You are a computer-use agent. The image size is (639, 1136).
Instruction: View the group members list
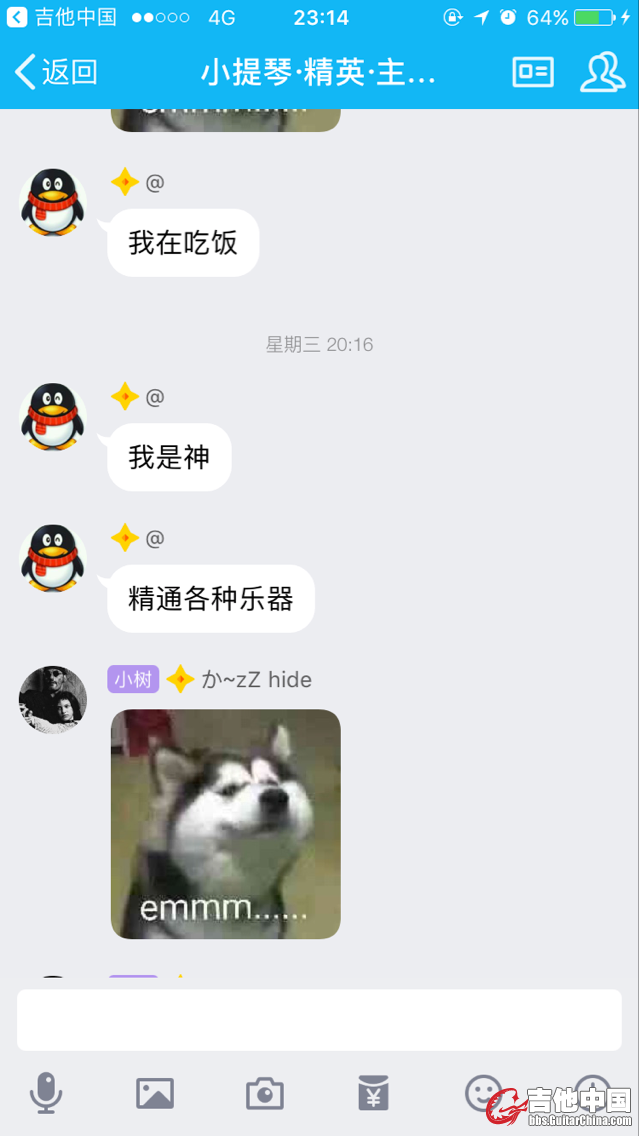[602, 72]
